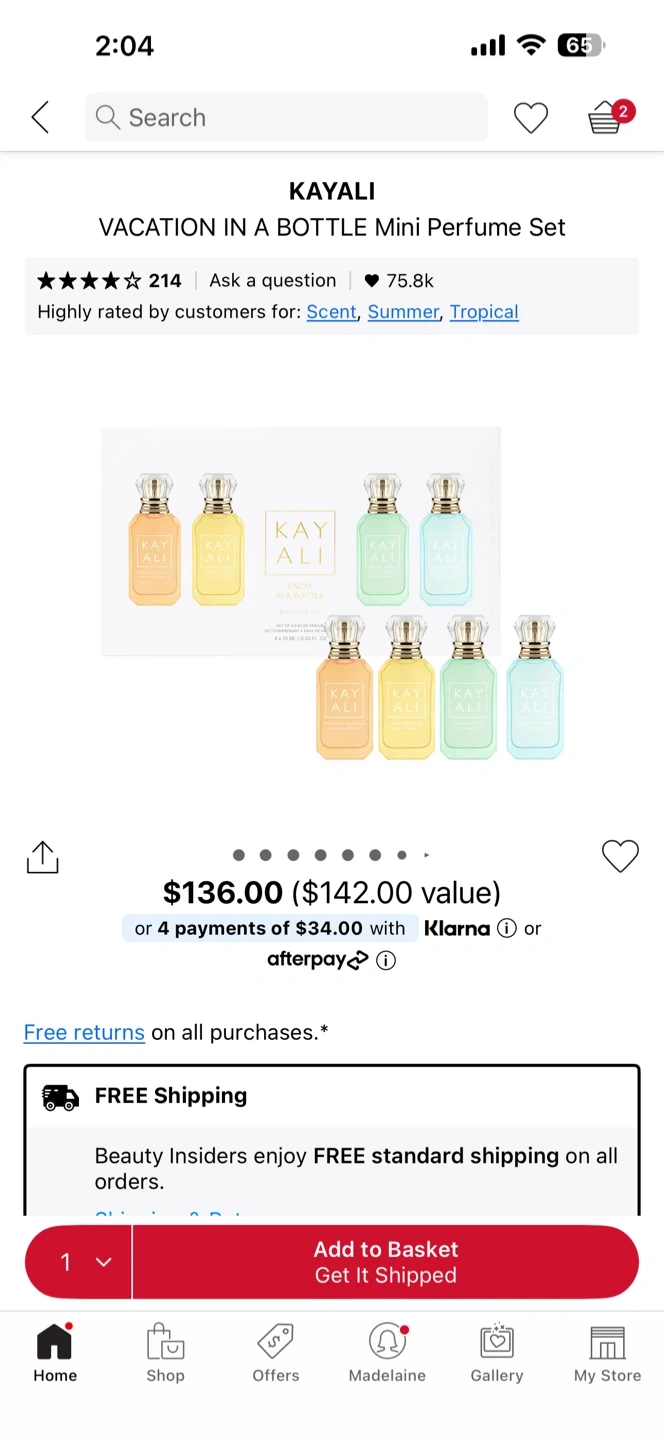Switch to the Shop tab
Viewport: 664px width, 1440px height.
pyautogui.click(x=166, y=1353)
